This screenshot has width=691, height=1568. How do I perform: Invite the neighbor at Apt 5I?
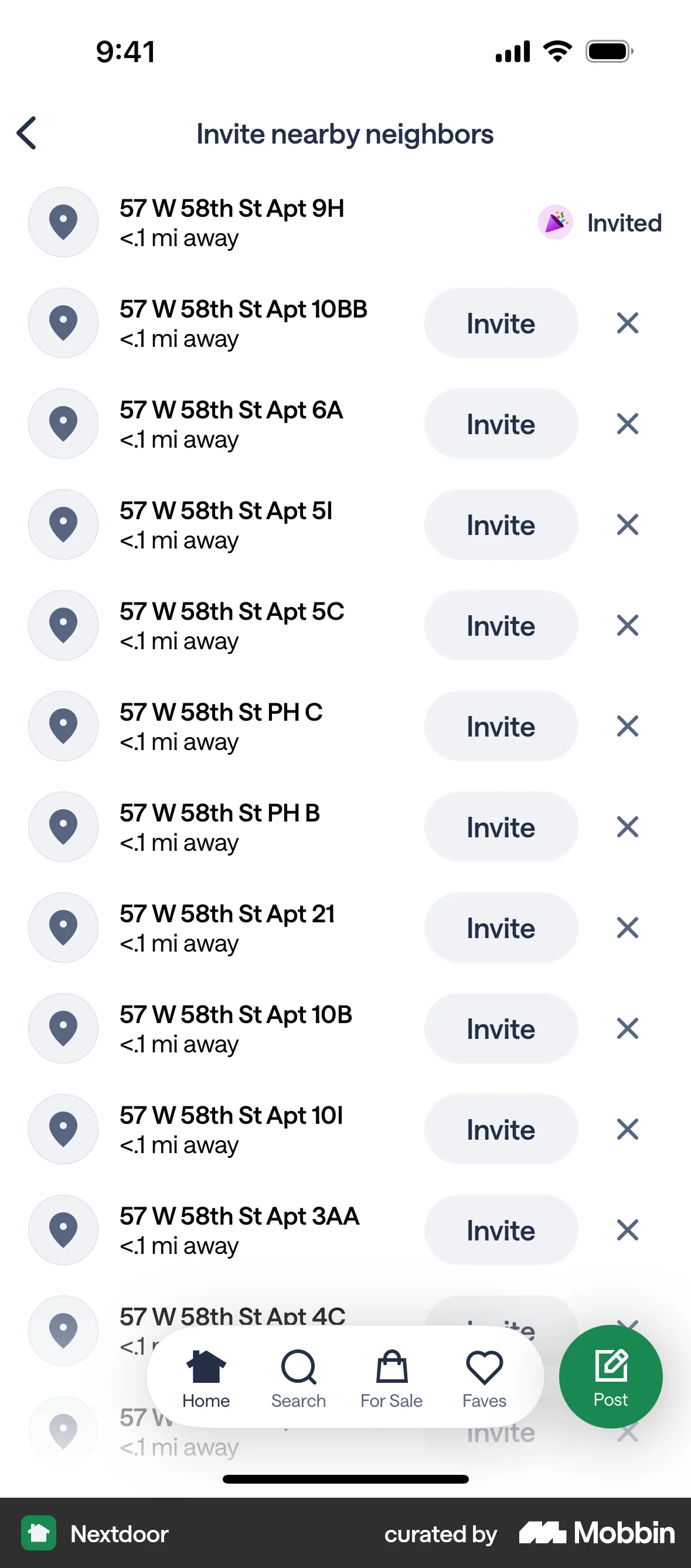[x=501, y=524]
